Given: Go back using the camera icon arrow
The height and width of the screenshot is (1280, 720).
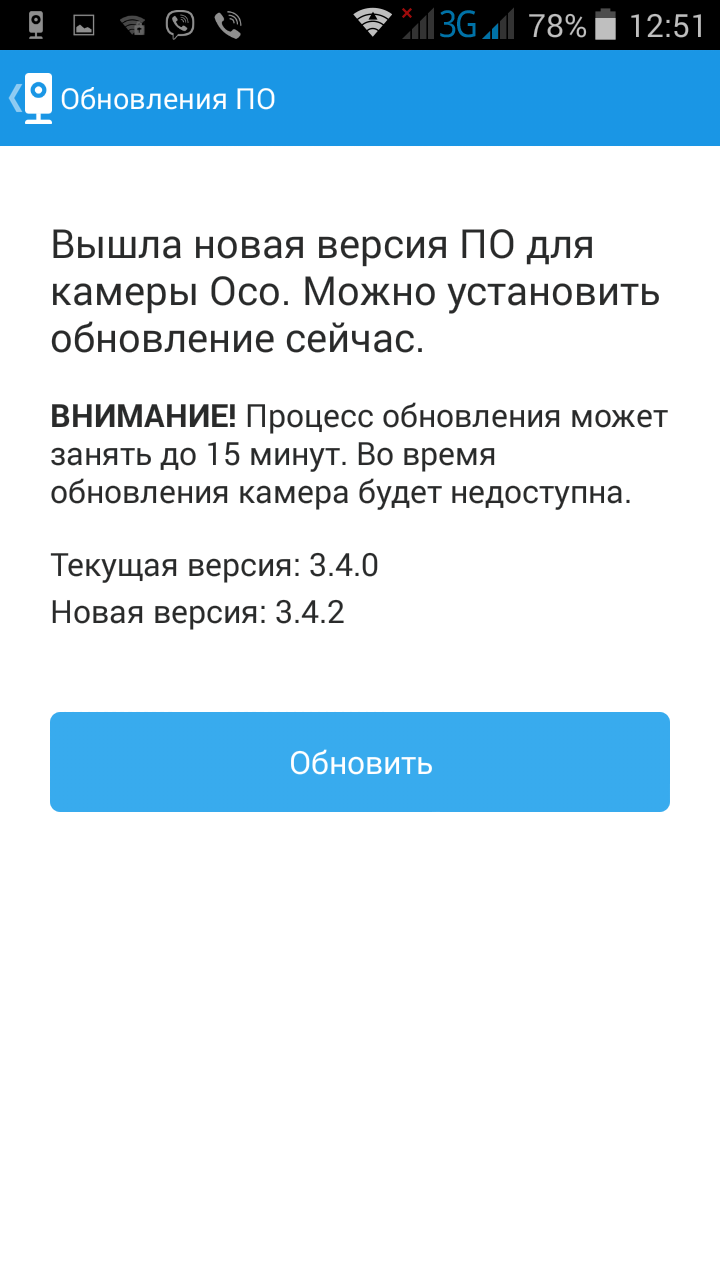Looking at the screenshot, I should [30, 98].
